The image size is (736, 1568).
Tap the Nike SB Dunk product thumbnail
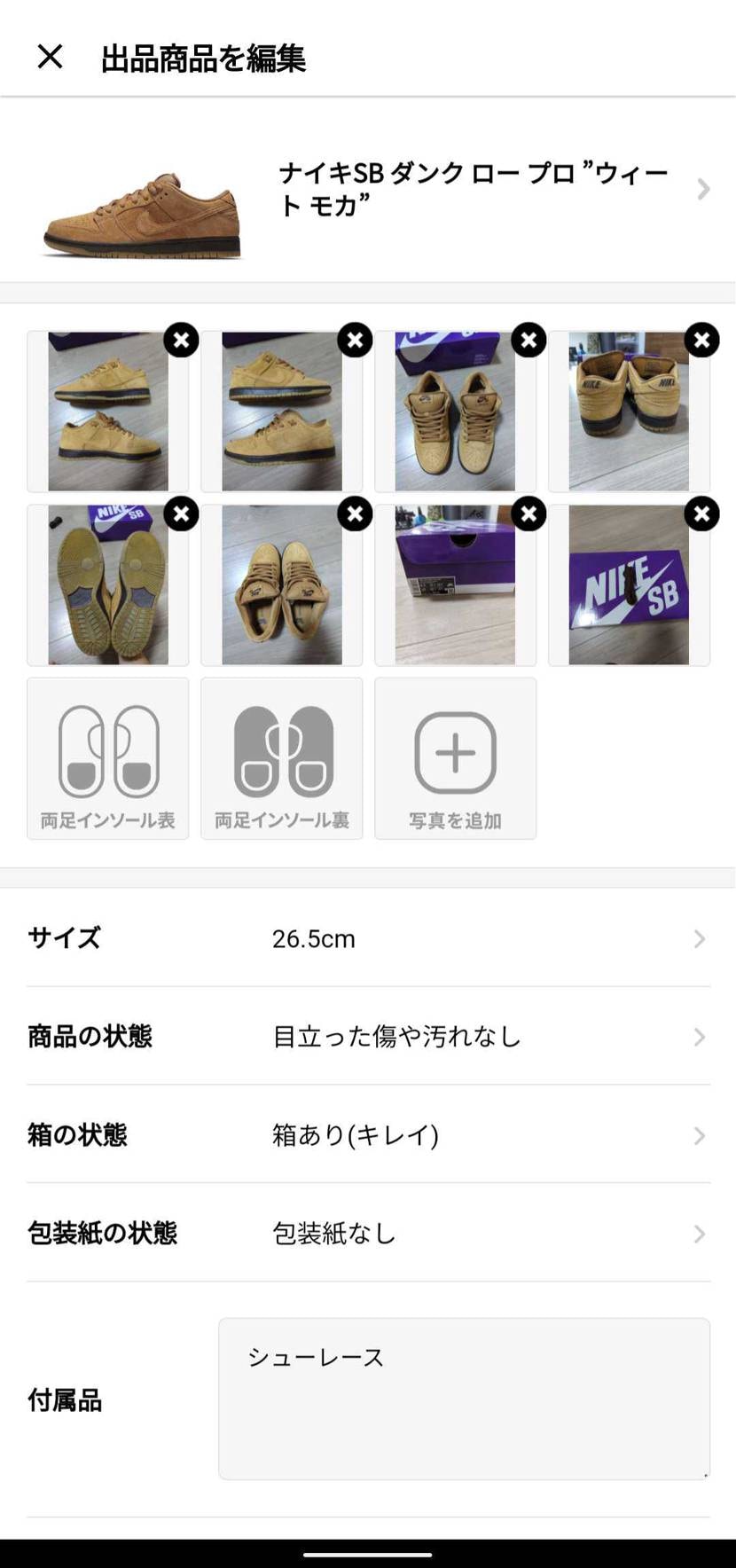point(142,204)
